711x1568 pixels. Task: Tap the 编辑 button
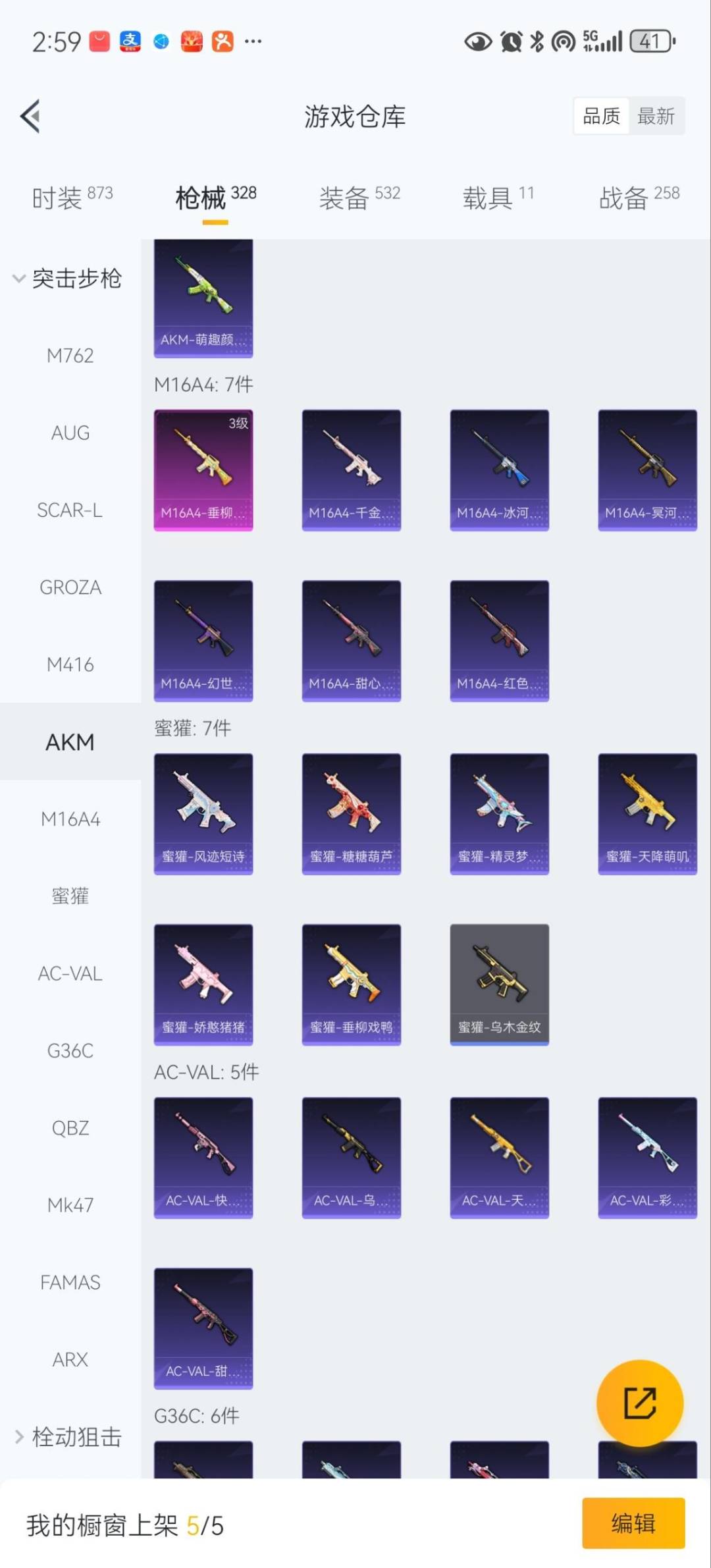[633, 1523]
